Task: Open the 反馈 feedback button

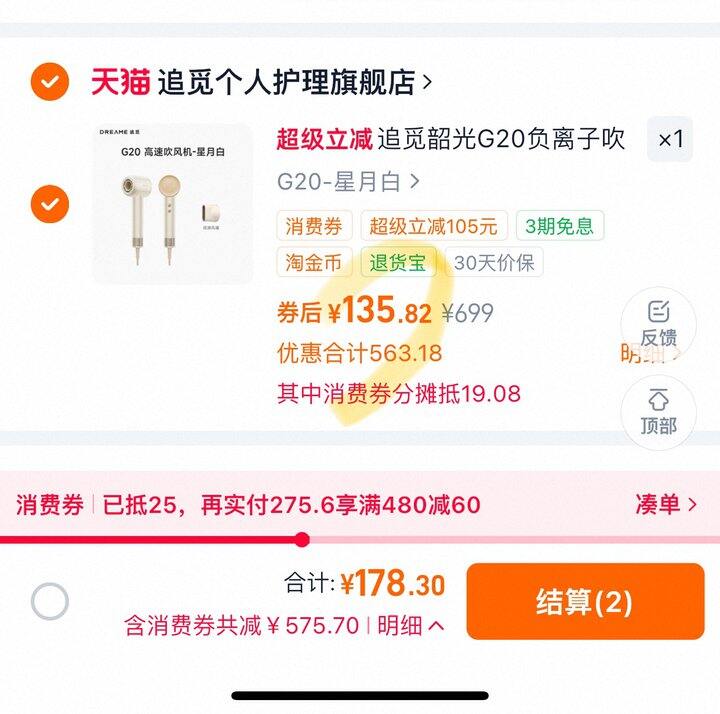Action: click(658, 323)
